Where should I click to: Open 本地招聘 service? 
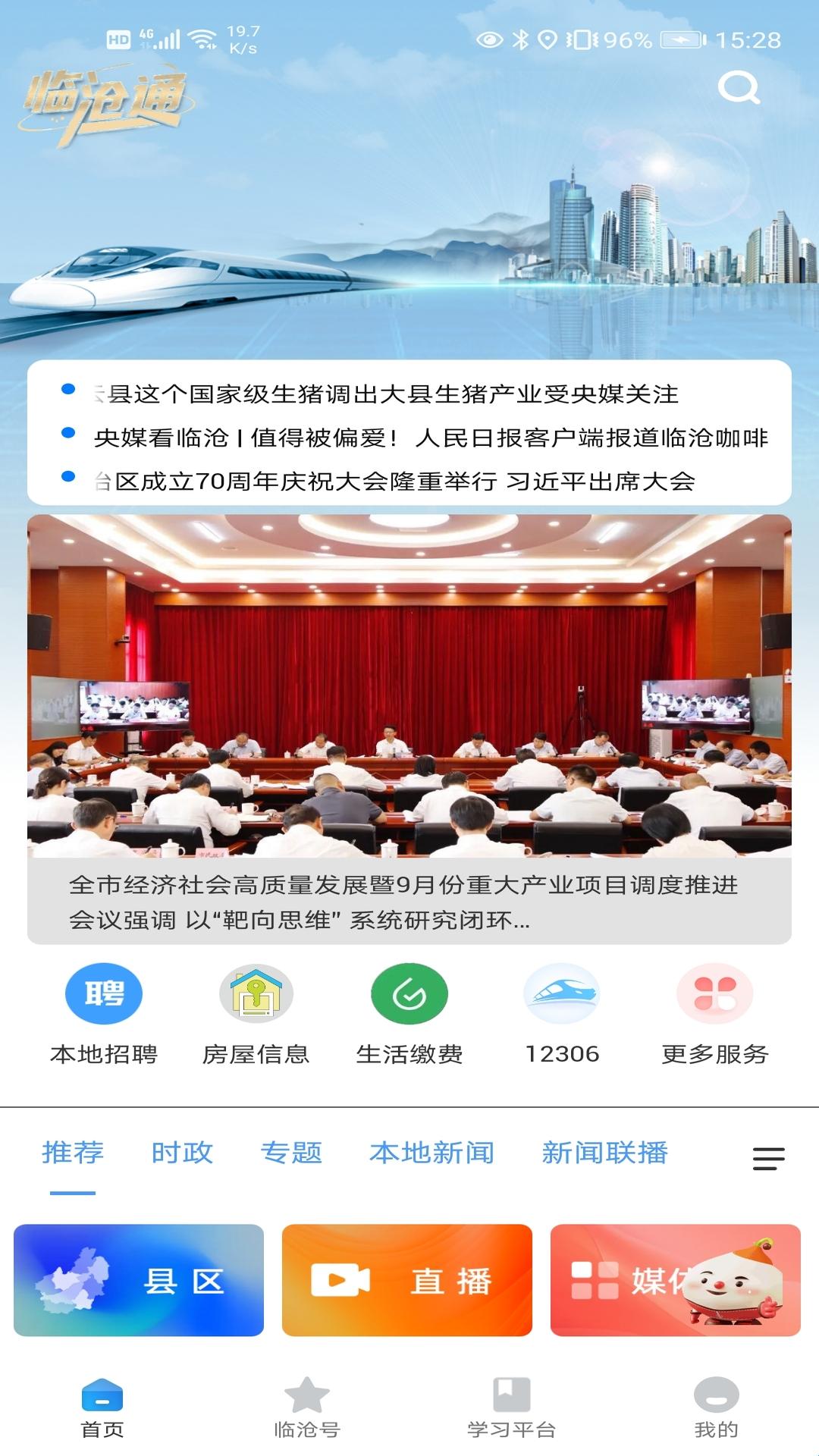[x=104, y=1013]
